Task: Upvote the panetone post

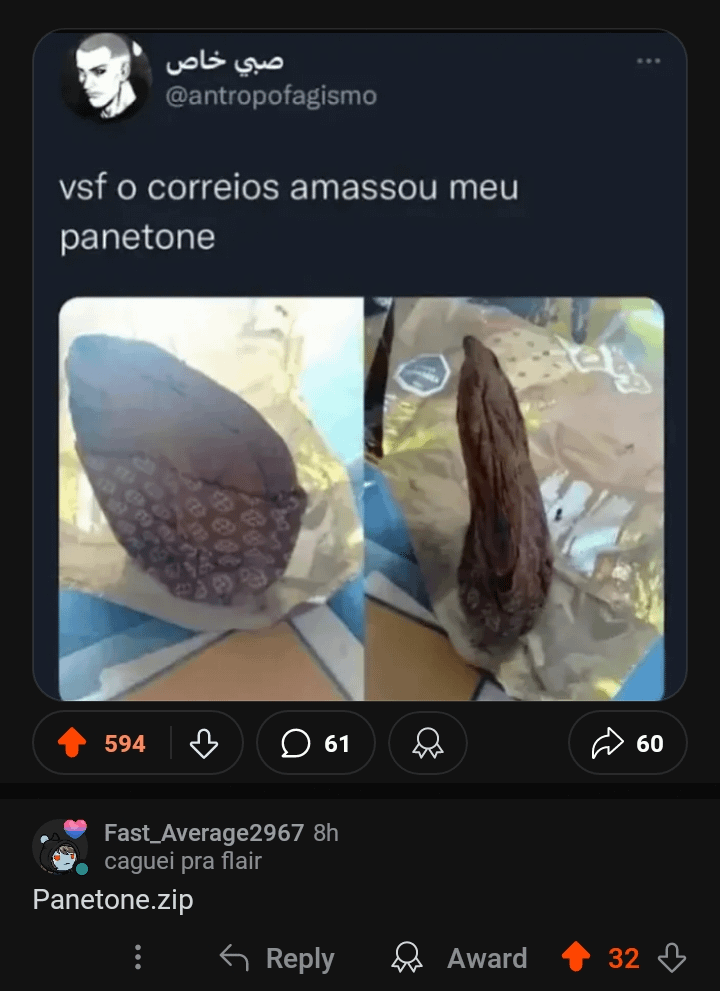Action: (x=73, y=743)
